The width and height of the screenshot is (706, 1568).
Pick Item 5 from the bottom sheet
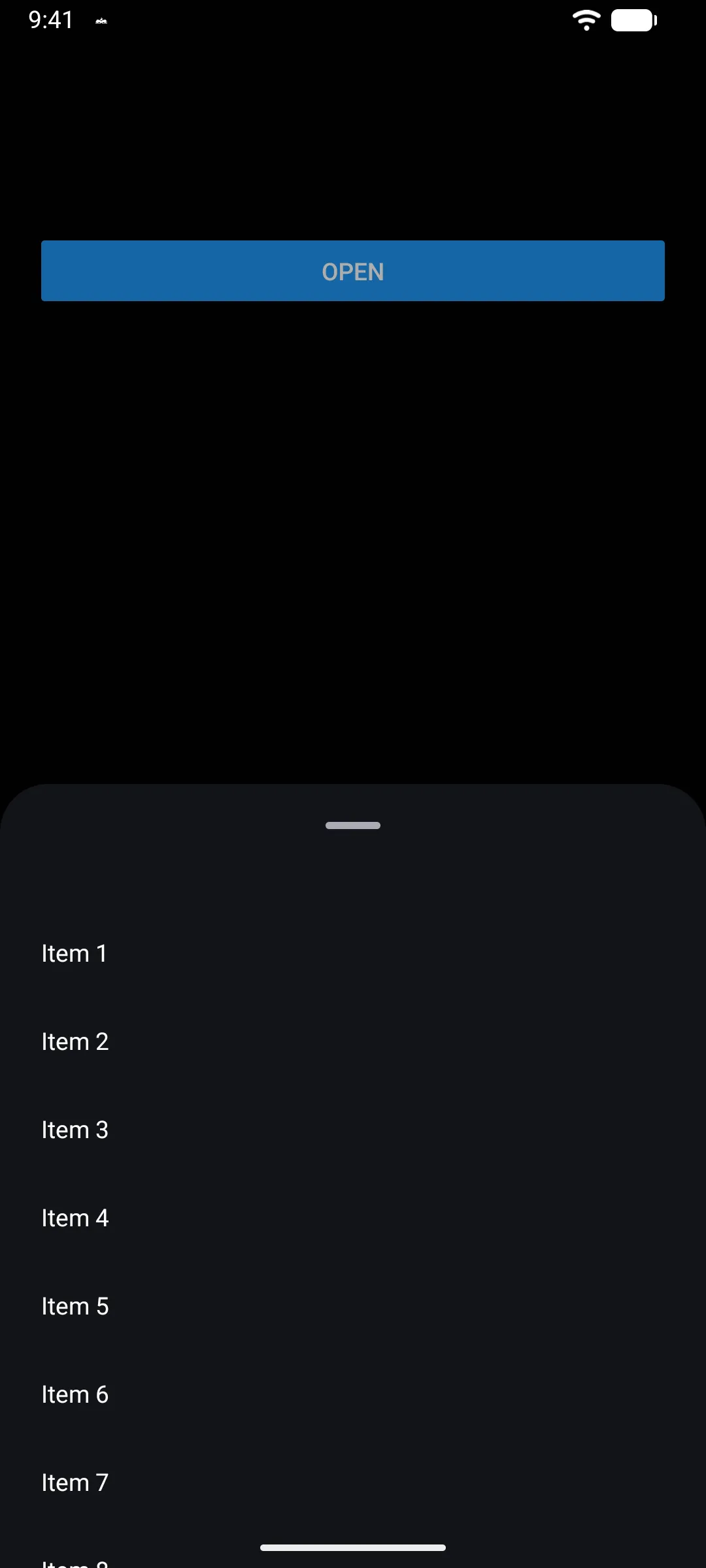click(x=353, y=1307)
